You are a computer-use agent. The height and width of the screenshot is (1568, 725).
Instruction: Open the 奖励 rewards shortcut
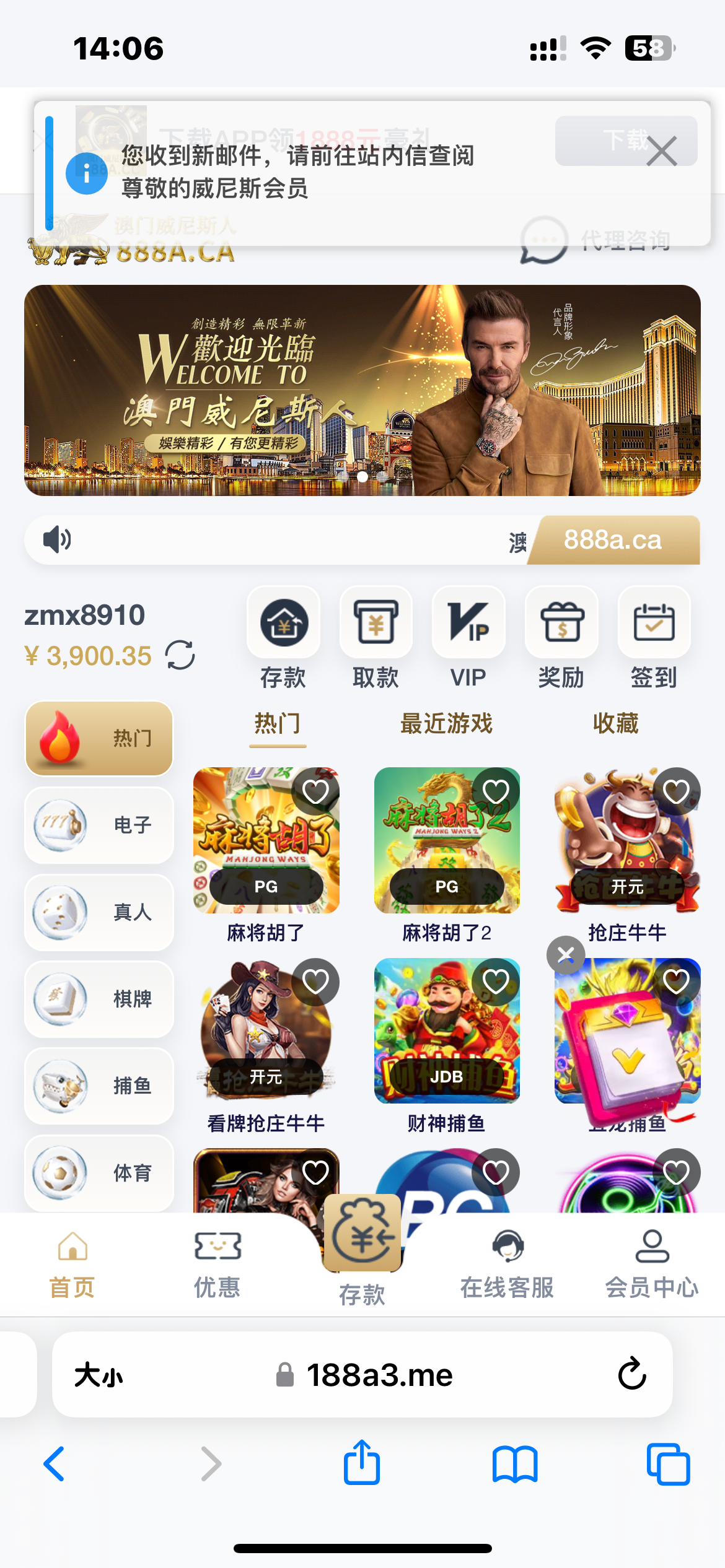coord(561,624)
